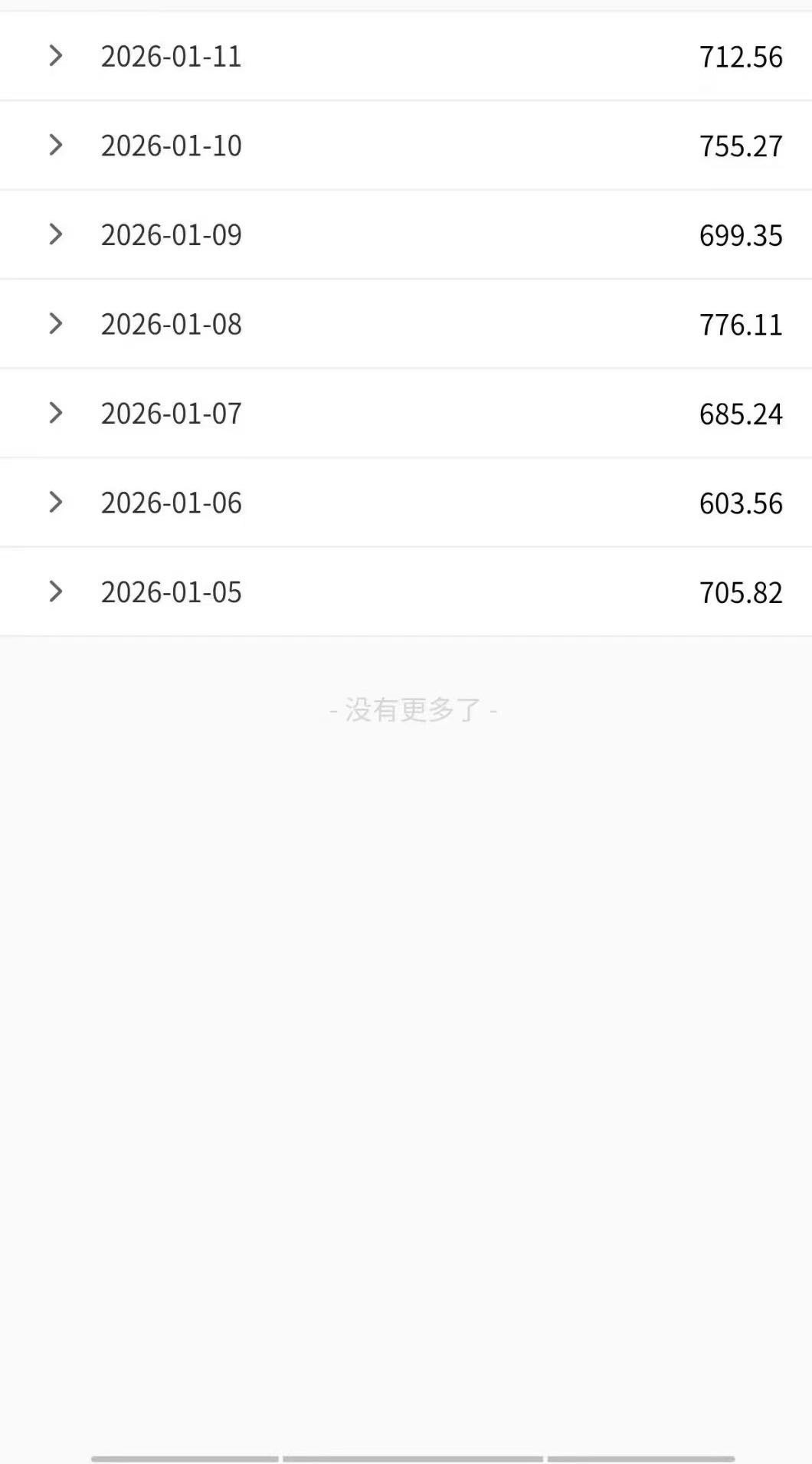Screen dimensions: 812x1464
Task: Expand the 2026-01-05 row
Action: click(x=55, y=591)
